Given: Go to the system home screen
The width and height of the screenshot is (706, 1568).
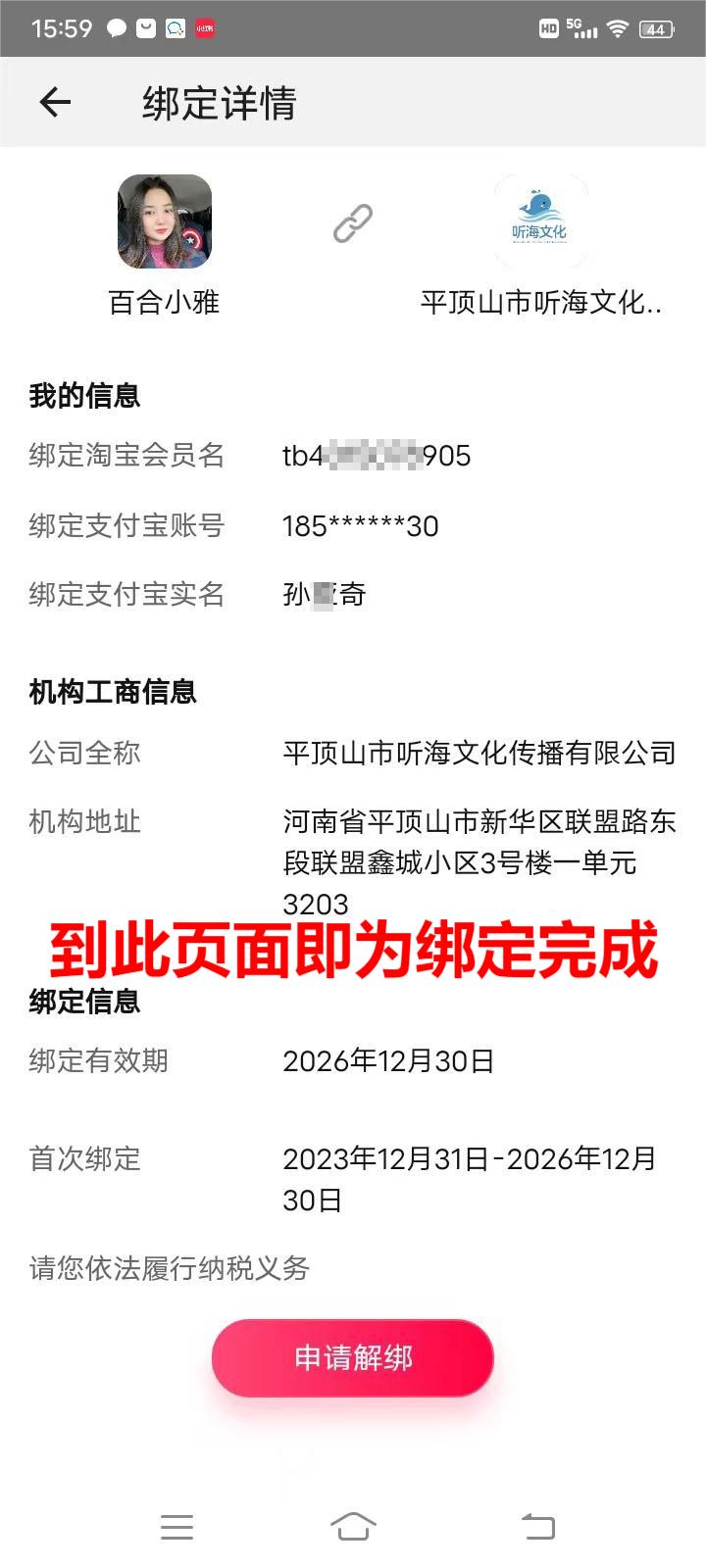Looking at the screenshot, I should (x=353, y=1526).
